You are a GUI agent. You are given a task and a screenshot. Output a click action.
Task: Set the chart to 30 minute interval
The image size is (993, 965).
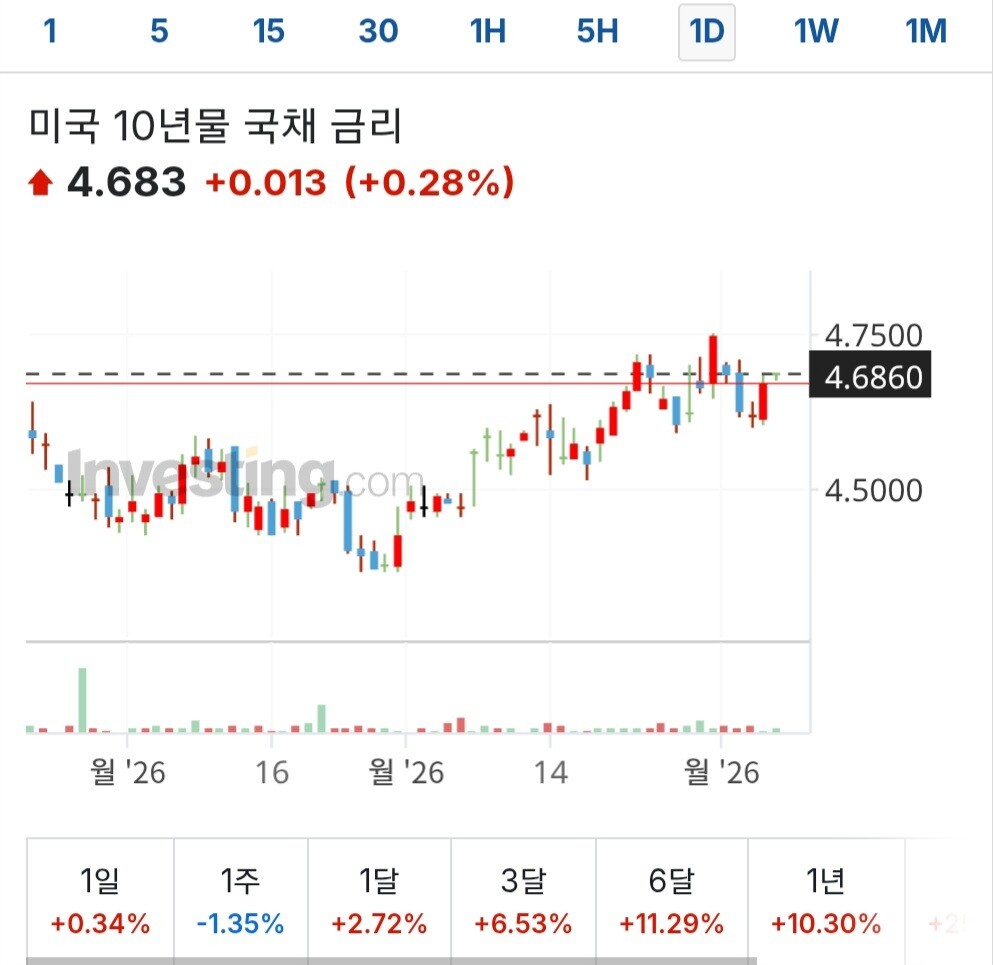click(x=378, y=31)
